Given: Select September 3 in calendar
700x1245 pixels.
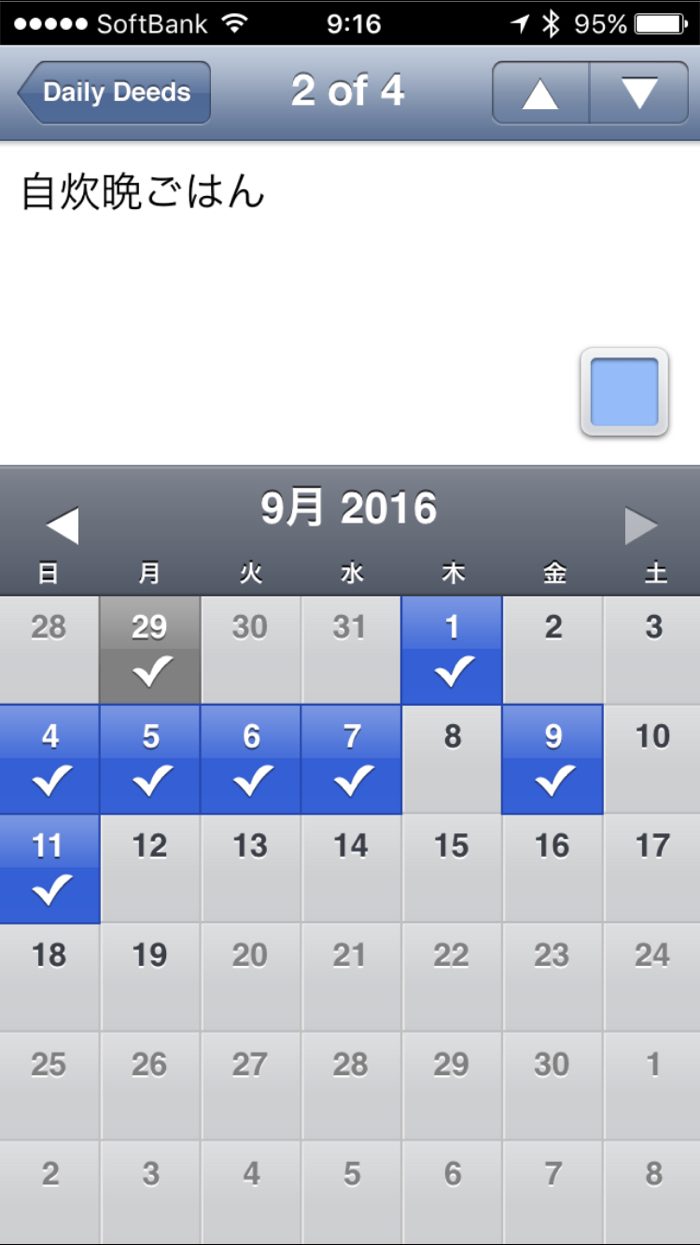Looking at the screenshot, I should click(x=652, y=650).
